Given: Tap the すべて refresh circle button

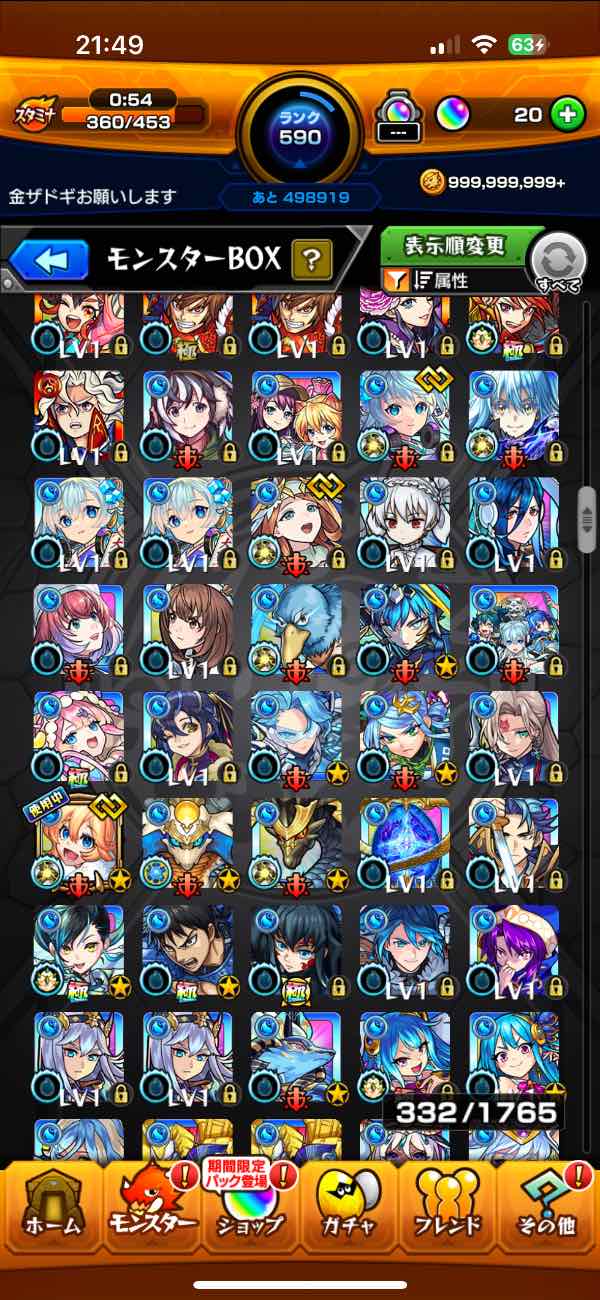Looking at the screenshot, I should click(x=560, y=263).
